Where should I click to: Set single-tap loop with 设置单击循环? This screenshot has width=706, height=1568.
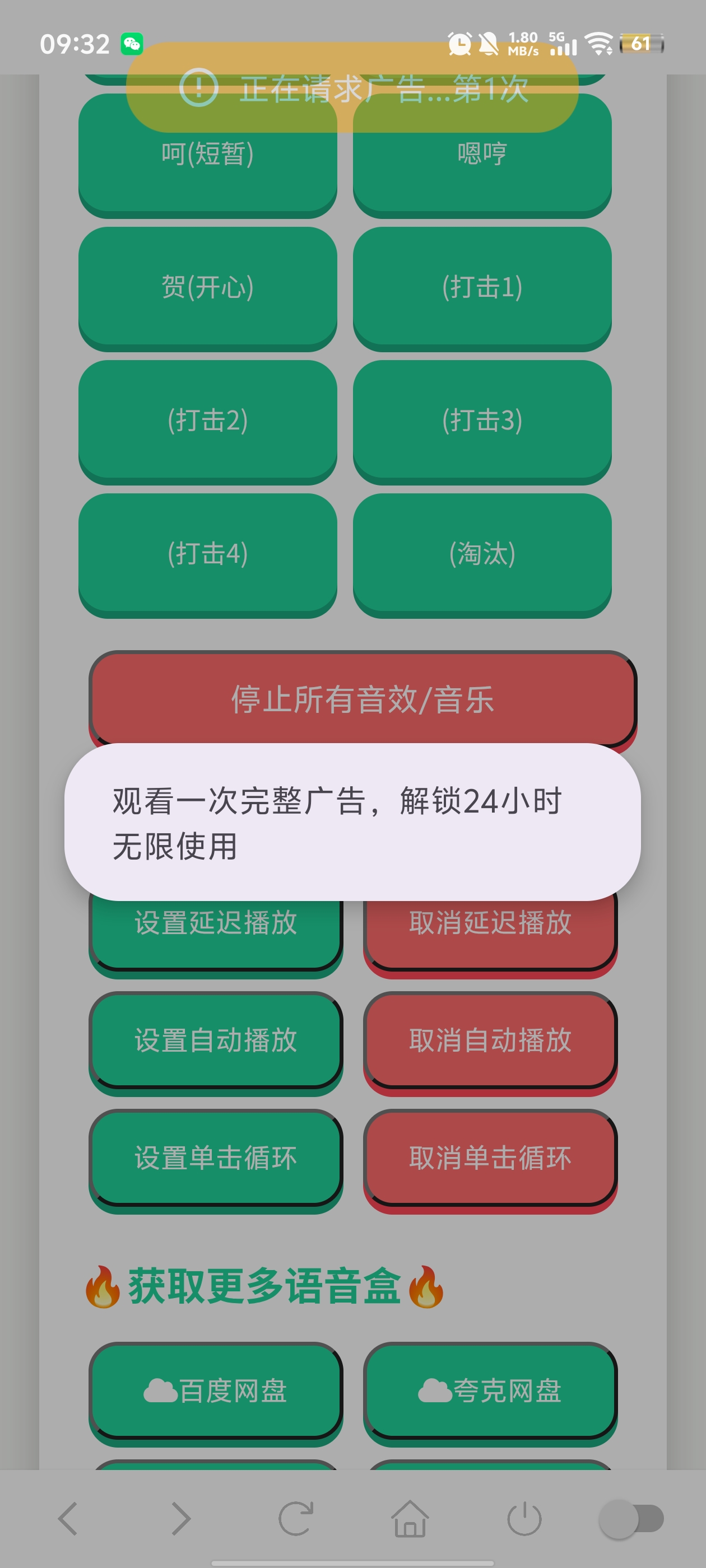tap(216, 1157)
